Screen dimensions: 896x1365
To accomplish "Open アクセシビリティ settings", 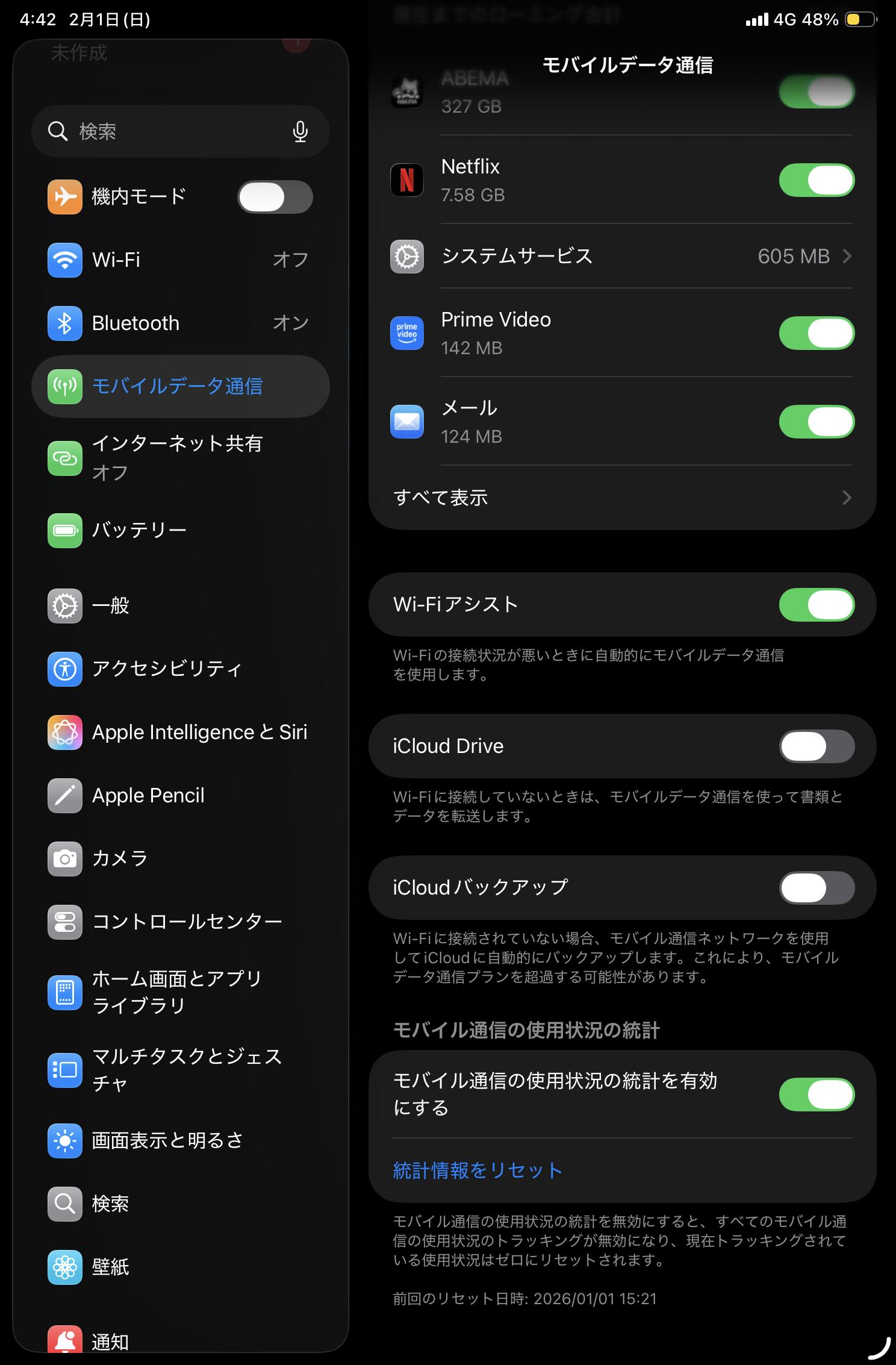I will (x=179, y=669).
